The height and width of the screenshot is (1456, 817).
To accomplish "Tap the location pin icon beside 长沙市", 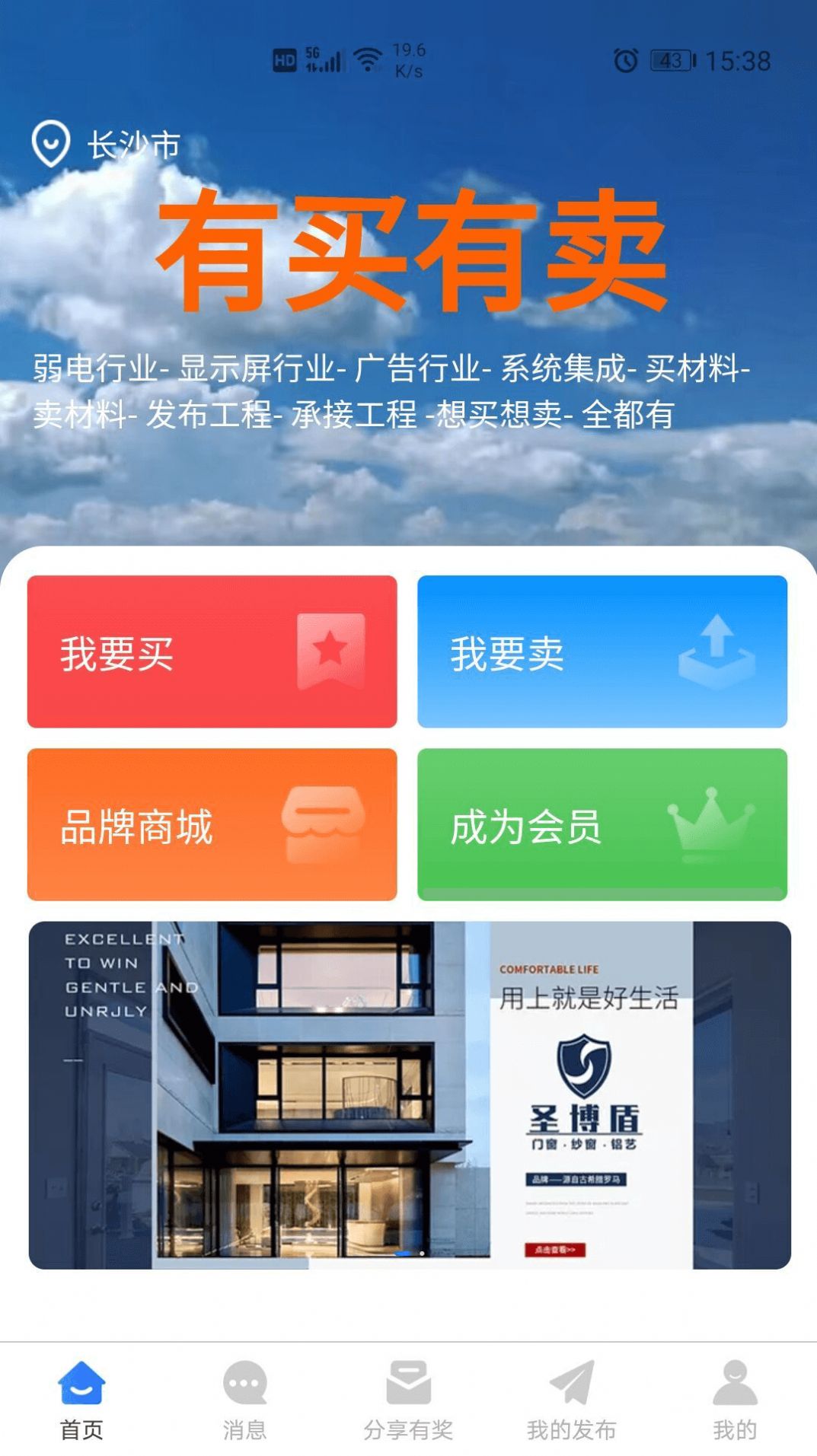I will coord(50,142).
